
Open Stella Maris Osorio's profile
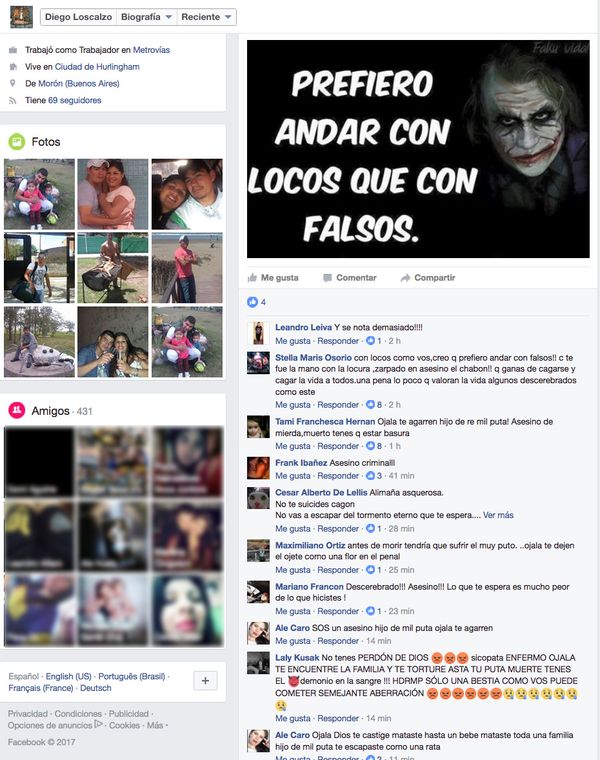(x=313, y=357)
